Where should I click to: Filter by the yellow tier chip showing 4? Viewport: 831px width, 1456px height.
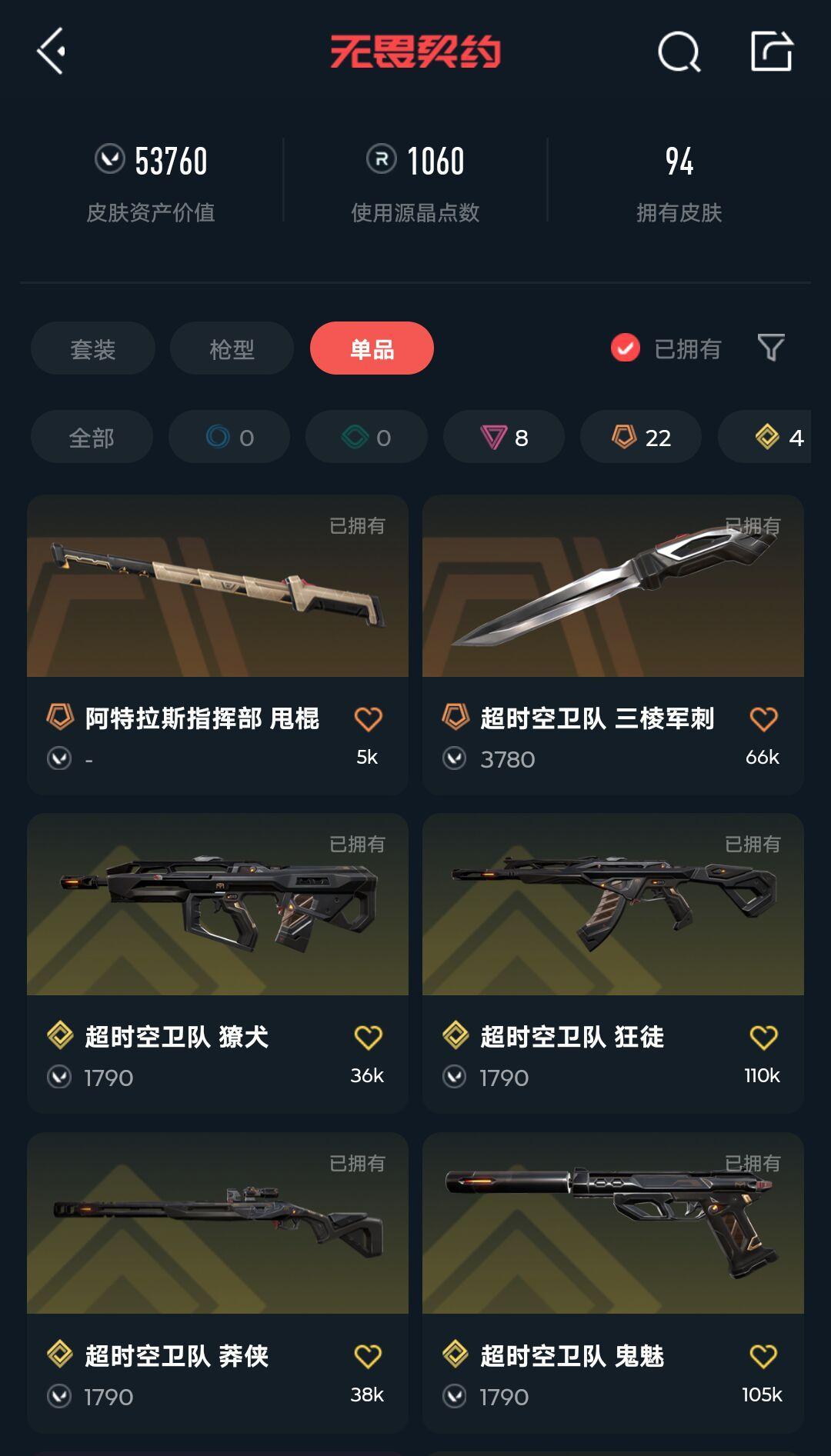(765, 437)
